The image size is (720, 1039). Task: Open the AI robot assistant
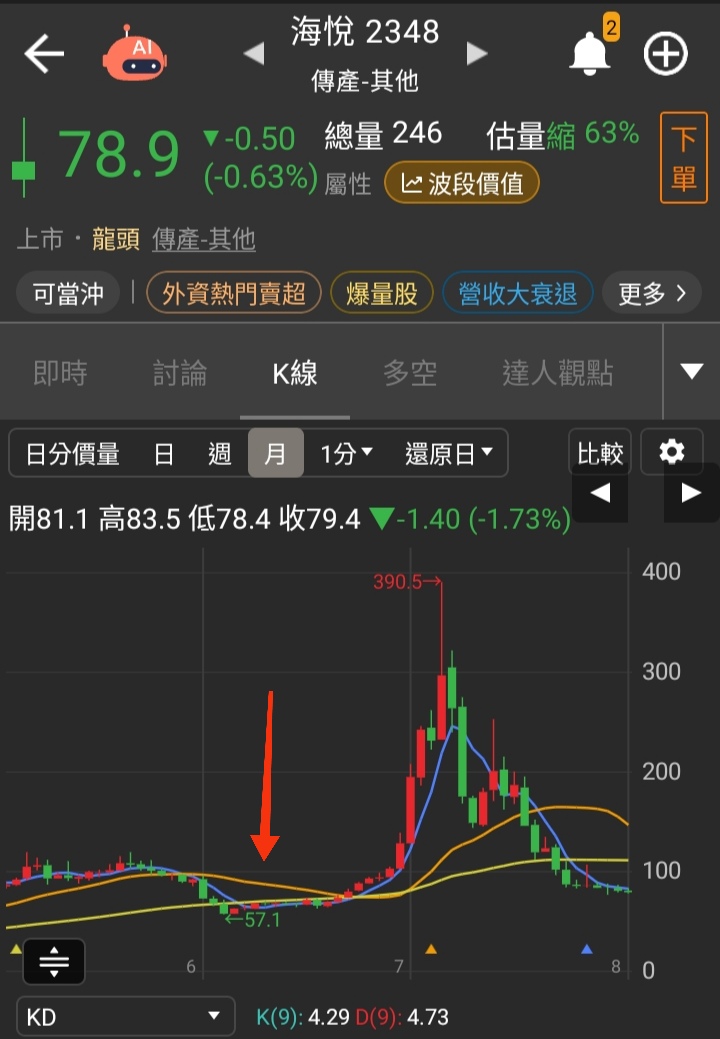coord(136,54)
